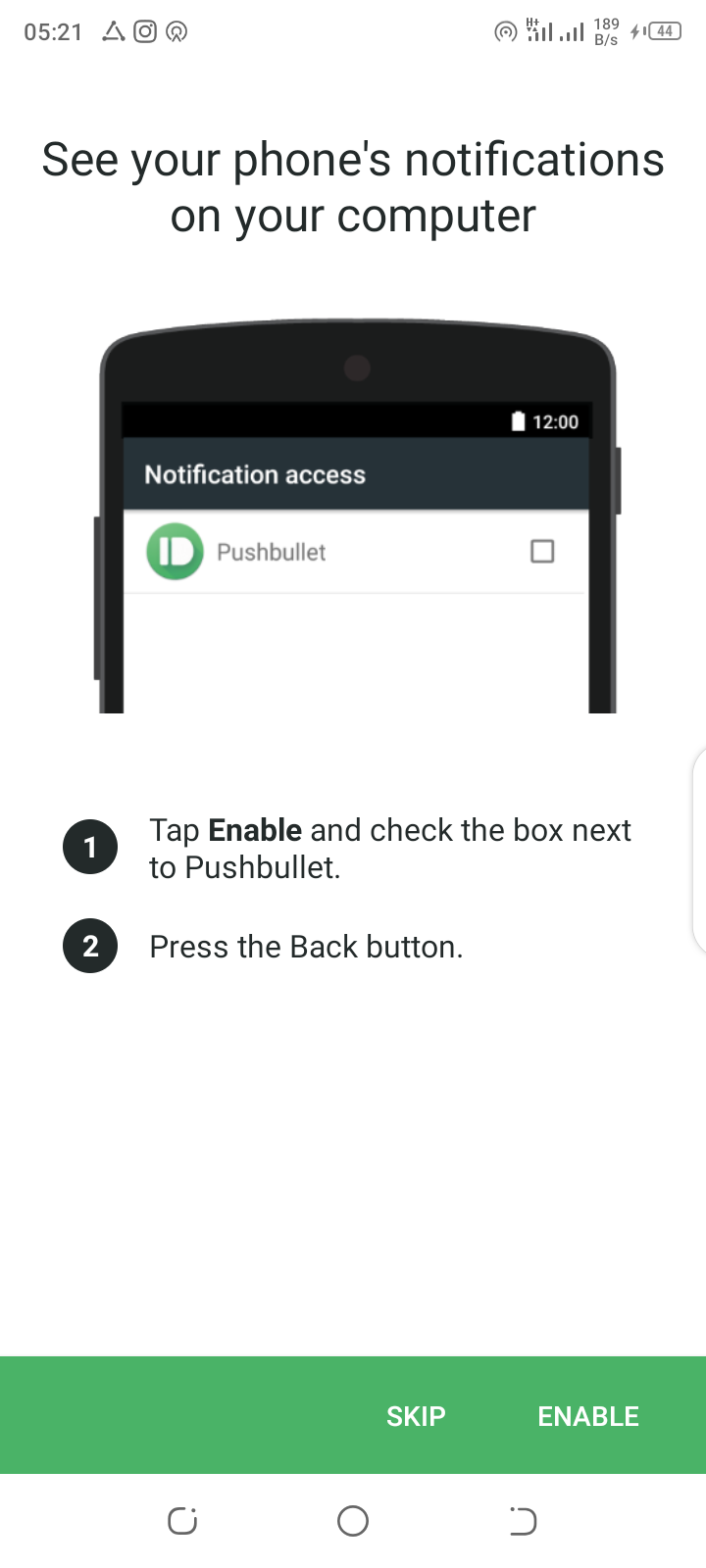Viewport: 706px width, 1568px height.
Task: Skip notification access setup
Action: coord(416,1416)
